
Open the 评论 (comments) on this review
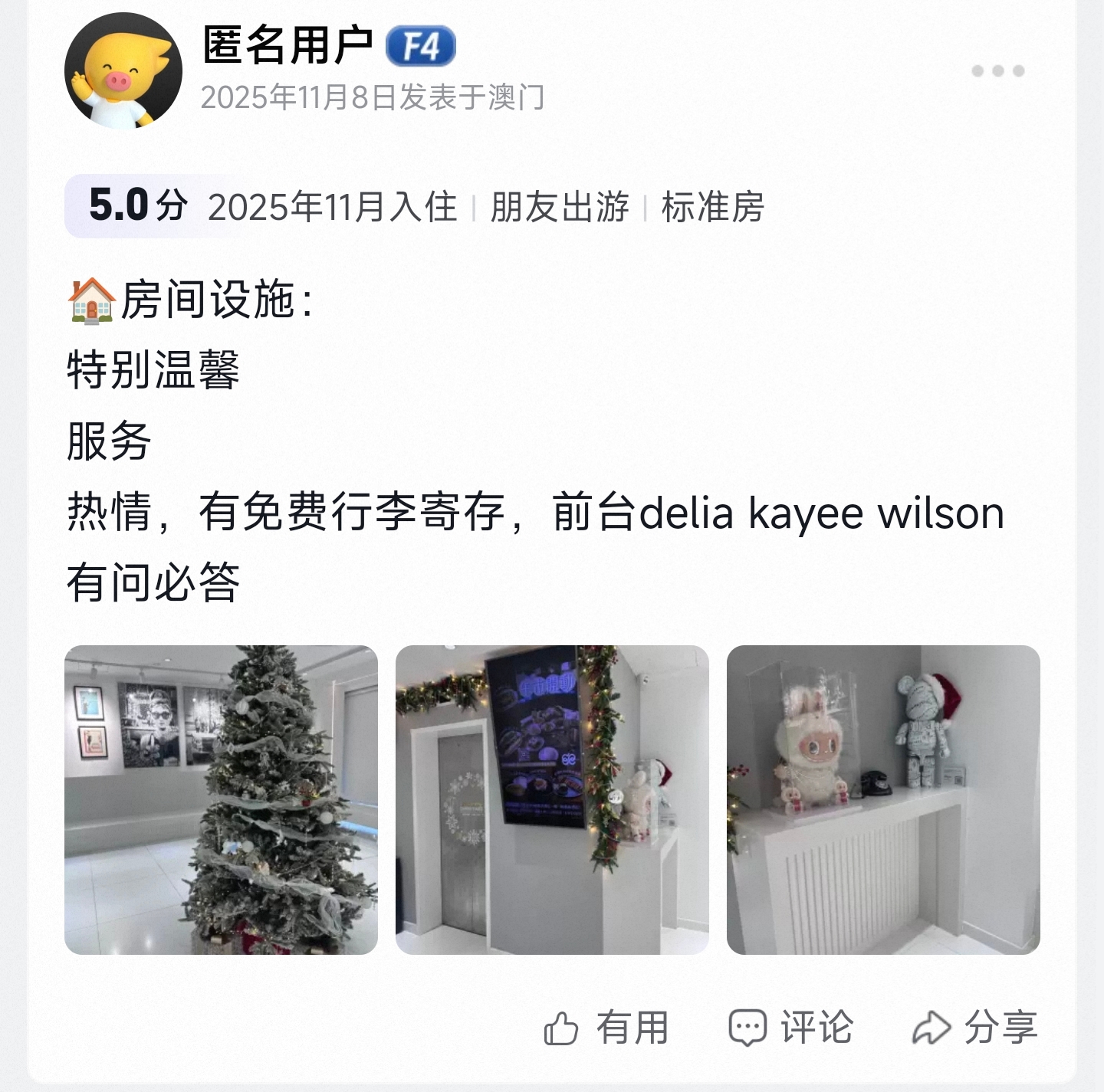click(790, 1028)
